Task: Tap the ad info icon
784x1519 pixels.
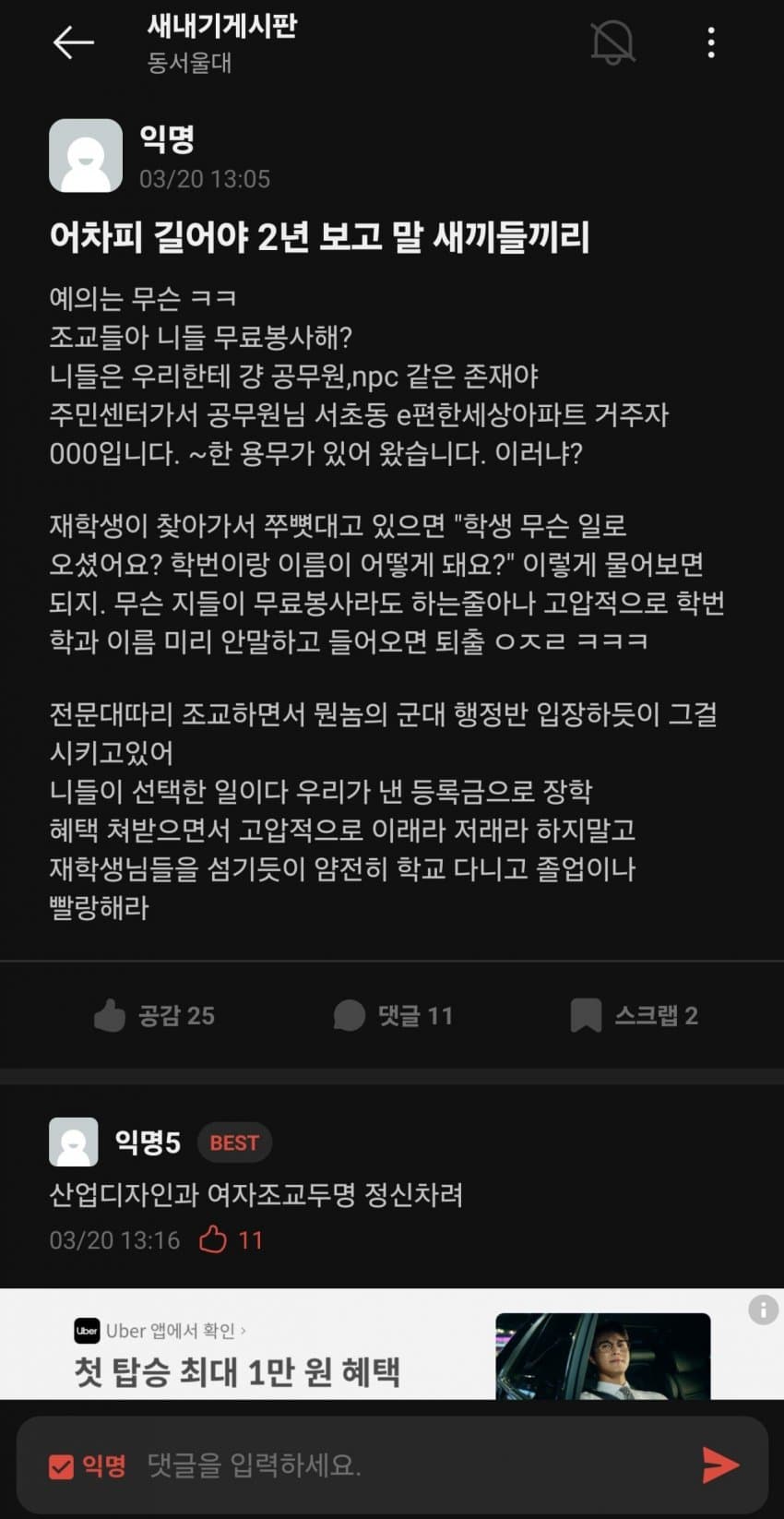Action: point(763,1309)
